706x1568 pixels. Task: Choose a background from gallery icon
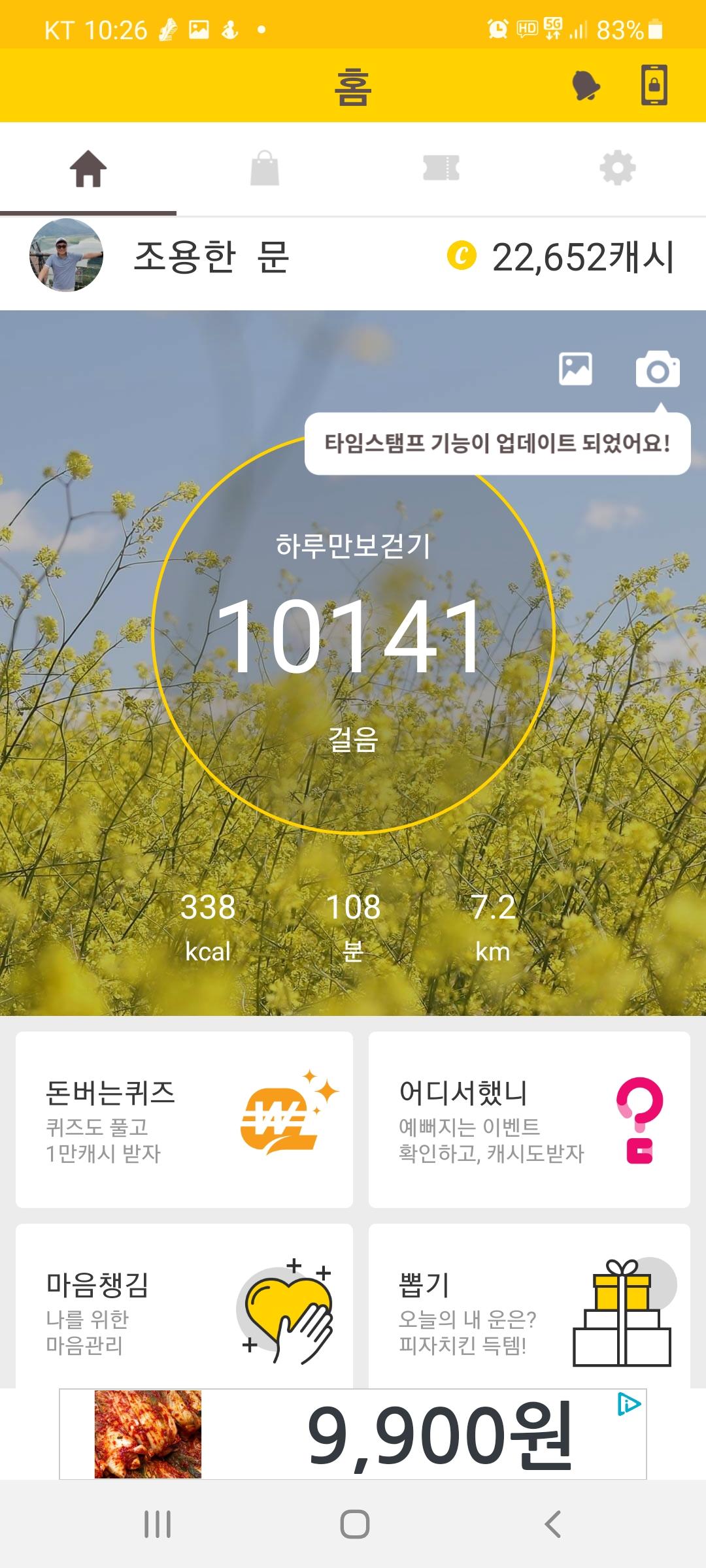pos(575,369)
